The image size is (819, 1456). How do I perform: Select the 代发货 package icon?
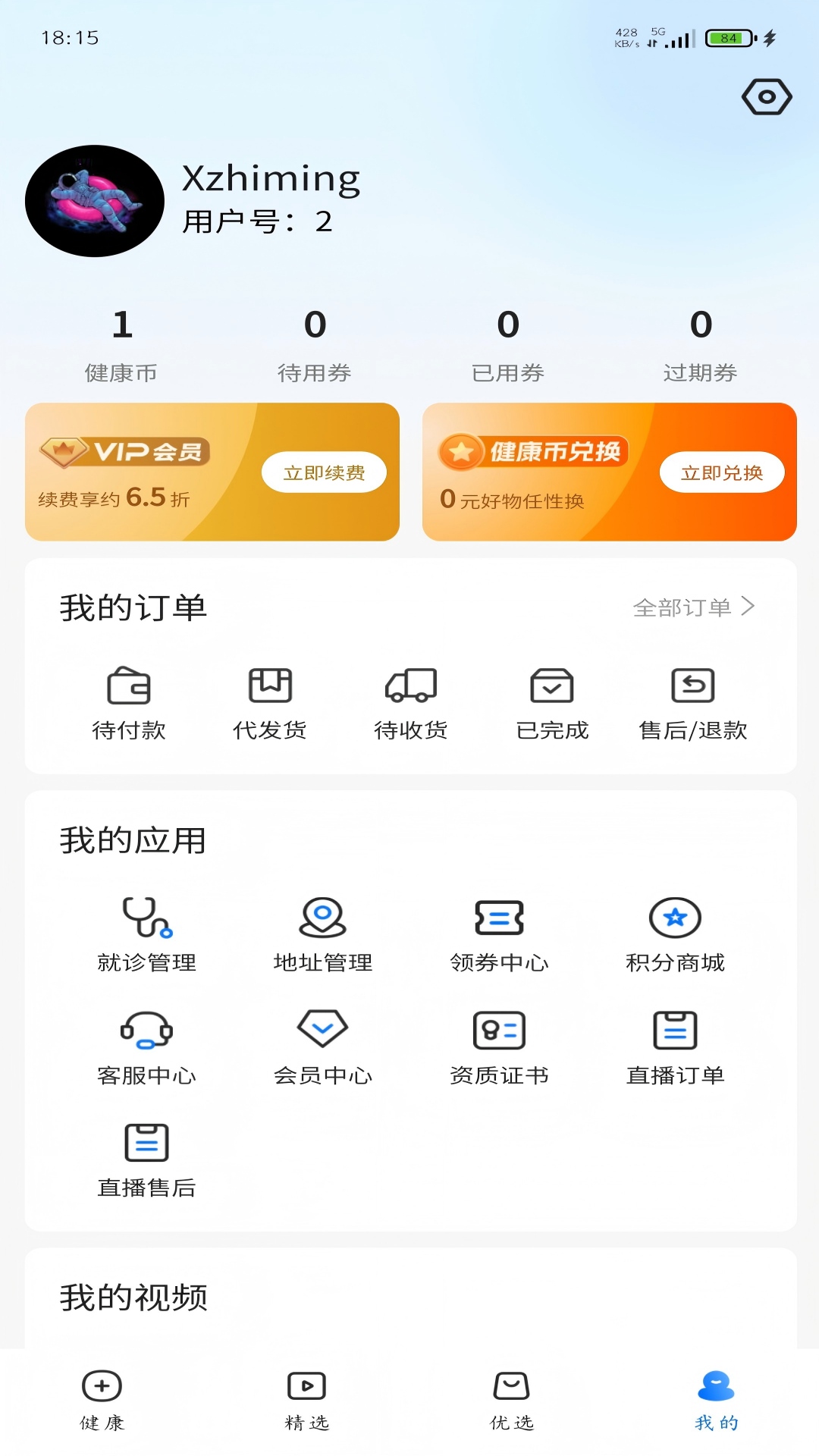[271, 686]
